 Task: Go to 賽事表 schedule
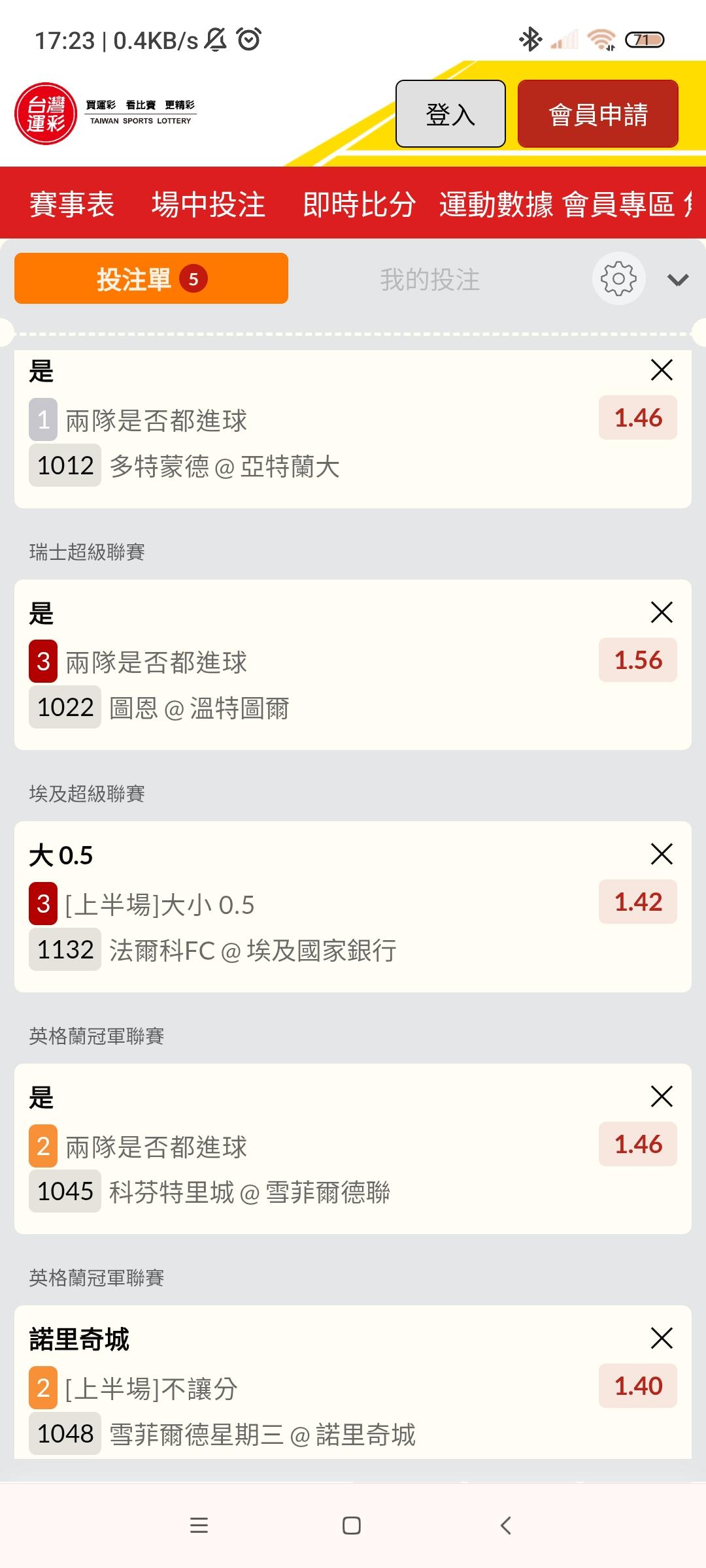click(x=72, y=204)
